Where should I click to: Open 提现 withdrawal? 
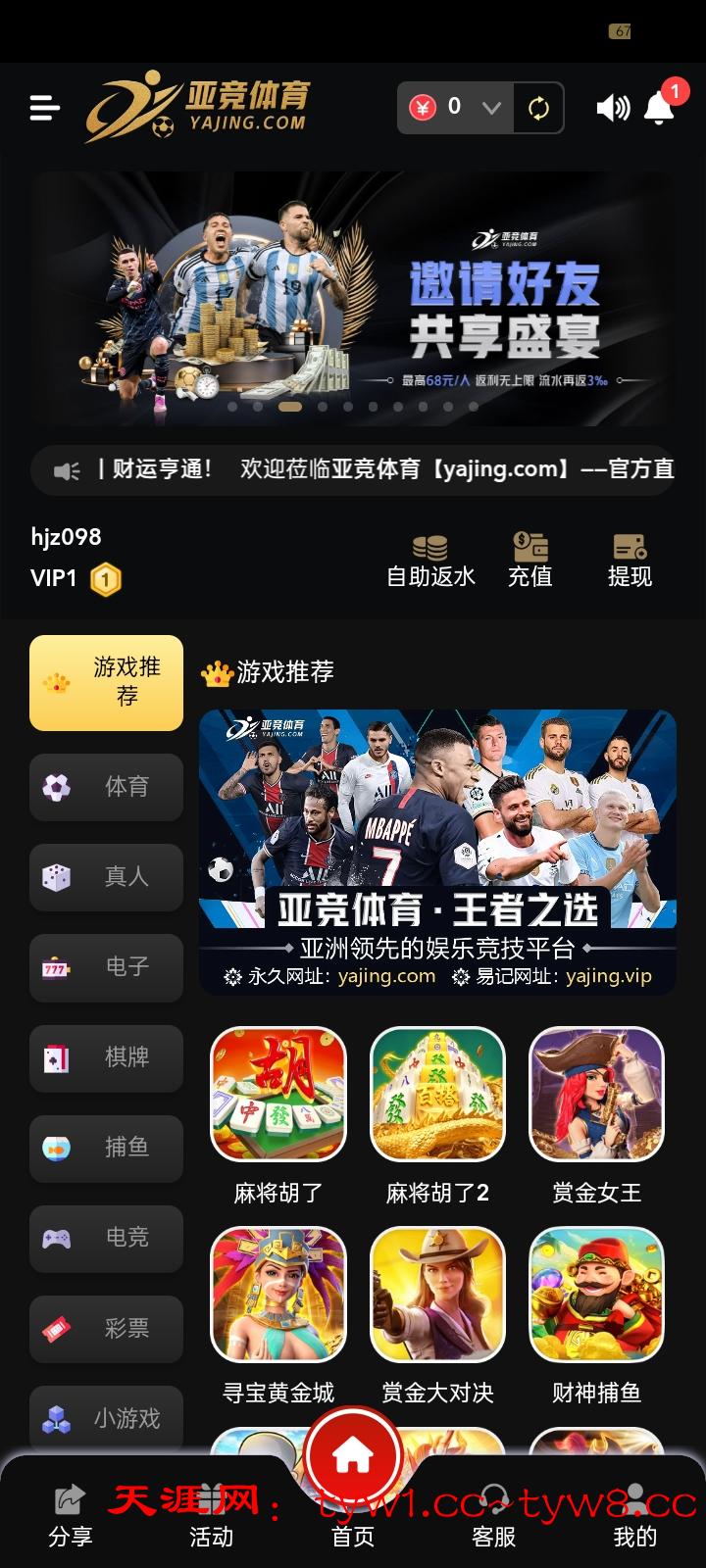(630, 561)
